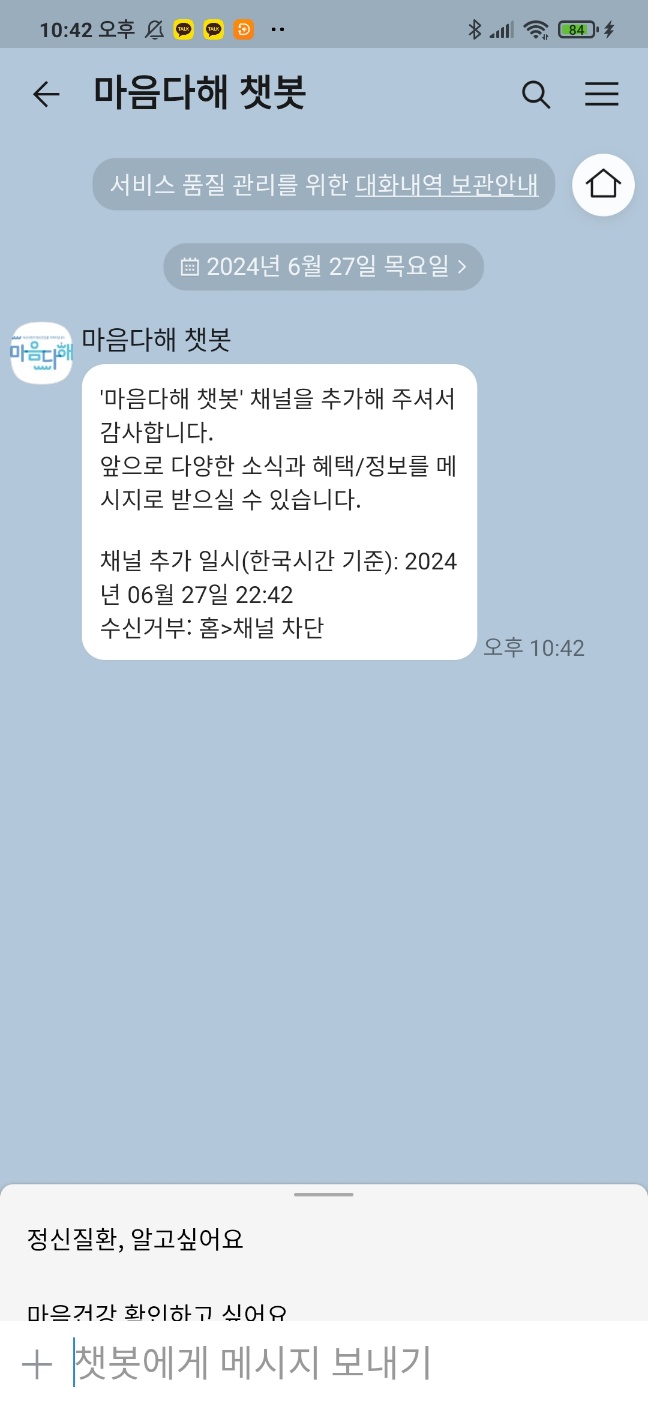The height and width of the screenshot is (1404, 648).
Task: Tap the plus attachment icon
Action: coord(37,1364)
